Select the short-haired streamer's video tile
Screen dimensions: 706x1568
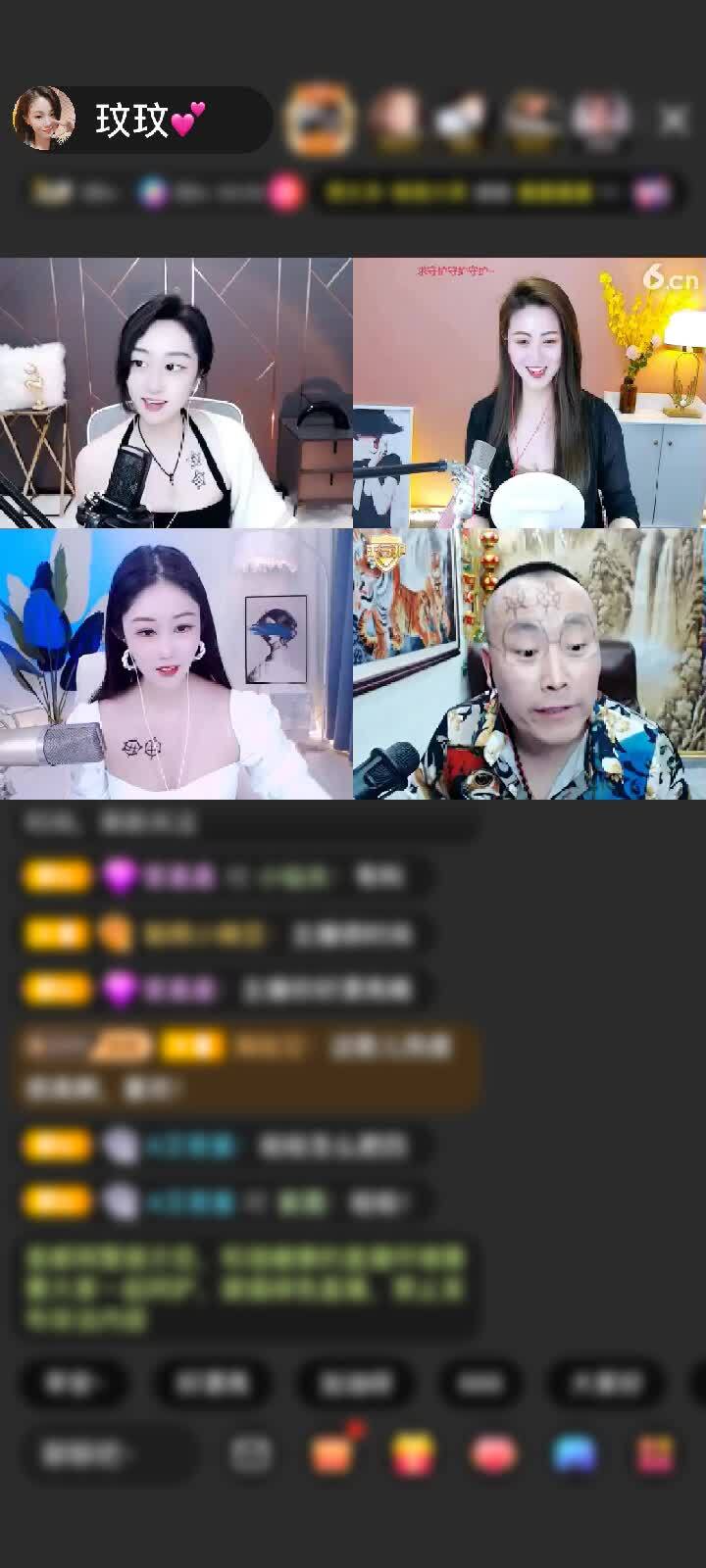point(176,392)
